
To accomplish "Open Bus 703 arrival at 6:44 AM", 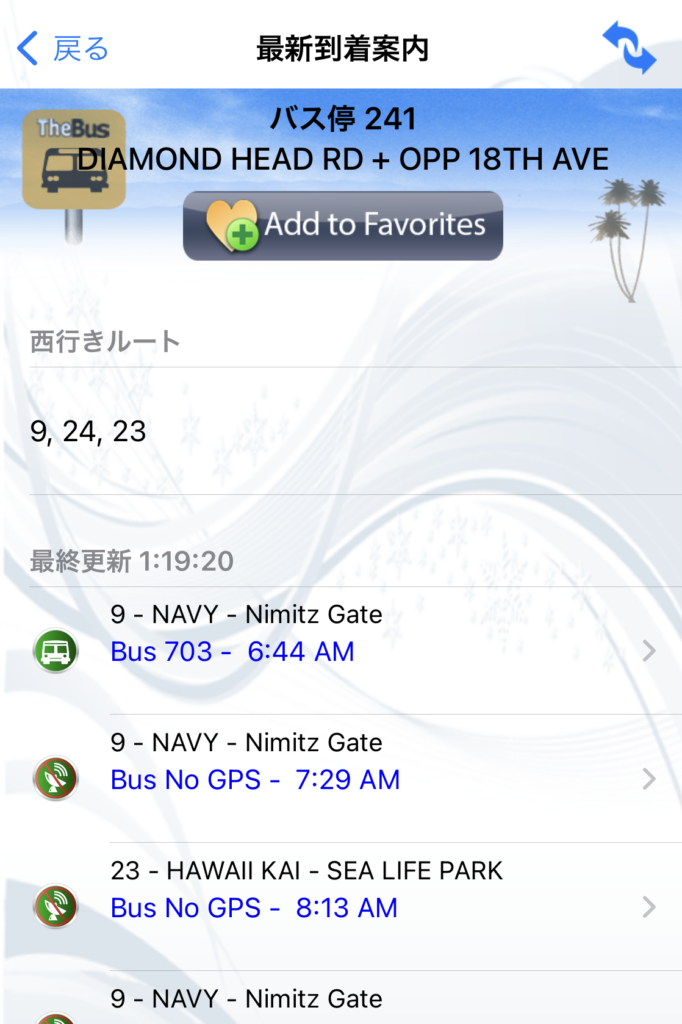I will pyautogui.click(x=340, y=651).
